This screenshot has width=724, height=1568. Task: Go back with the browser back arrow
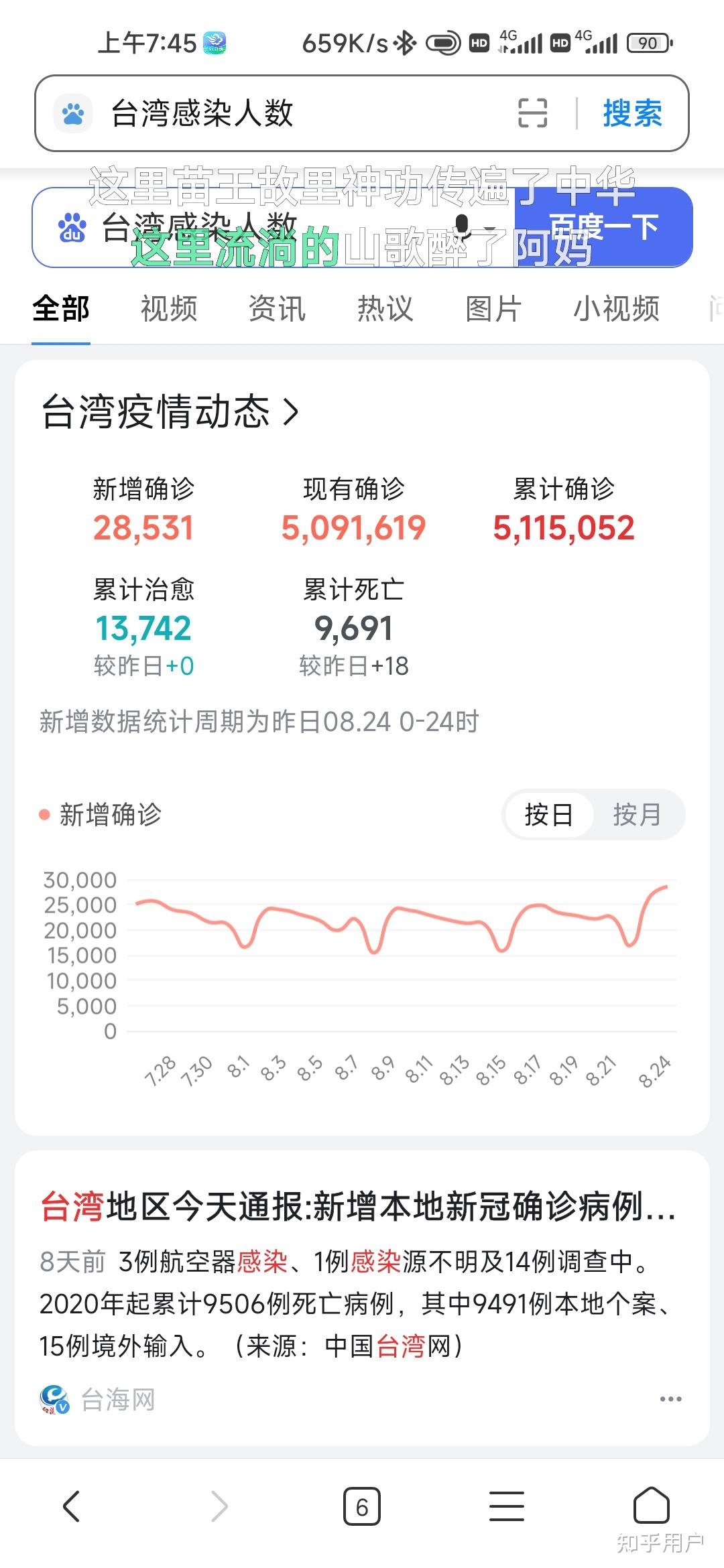(x=72, y=1506)
